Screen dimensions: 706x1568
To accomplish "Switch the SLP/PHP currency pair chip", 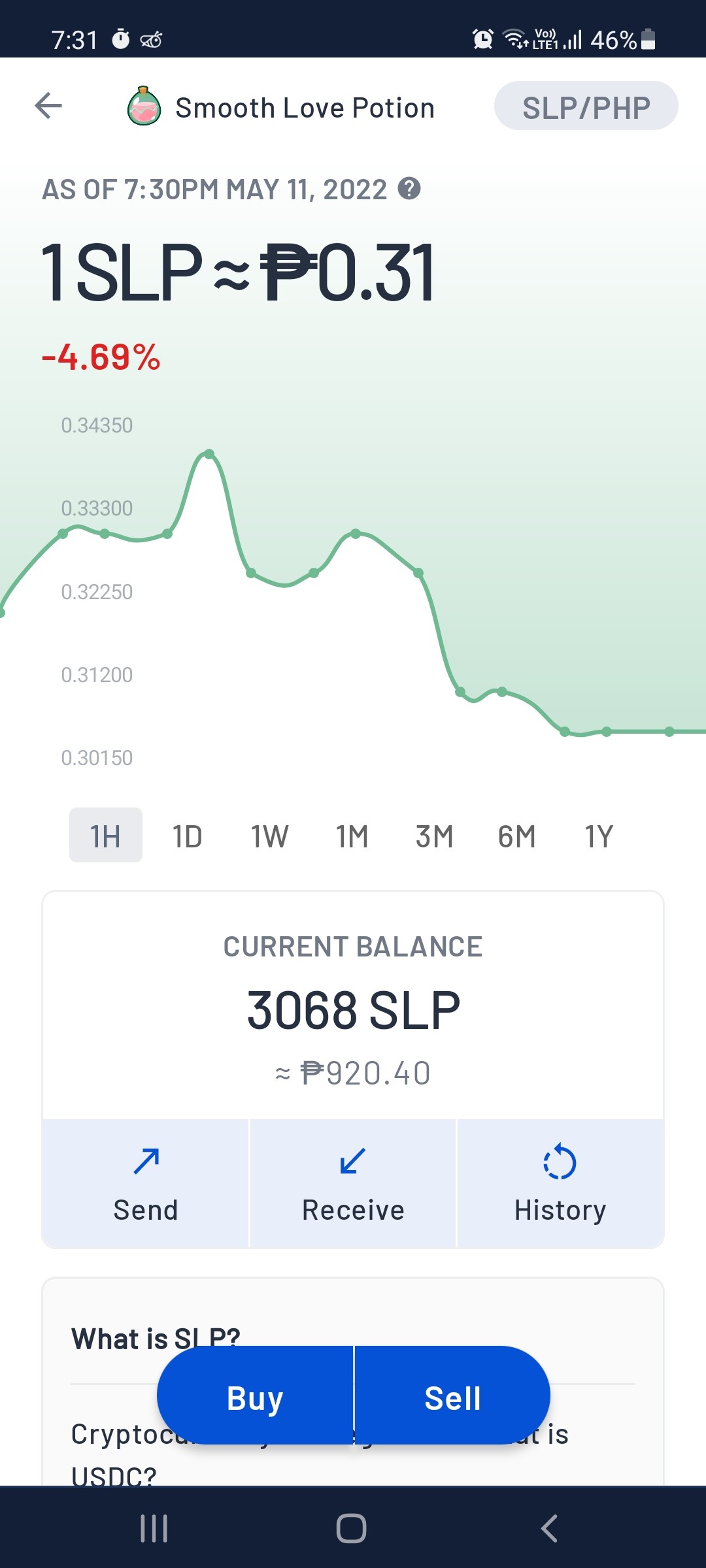I will [586, 106].
